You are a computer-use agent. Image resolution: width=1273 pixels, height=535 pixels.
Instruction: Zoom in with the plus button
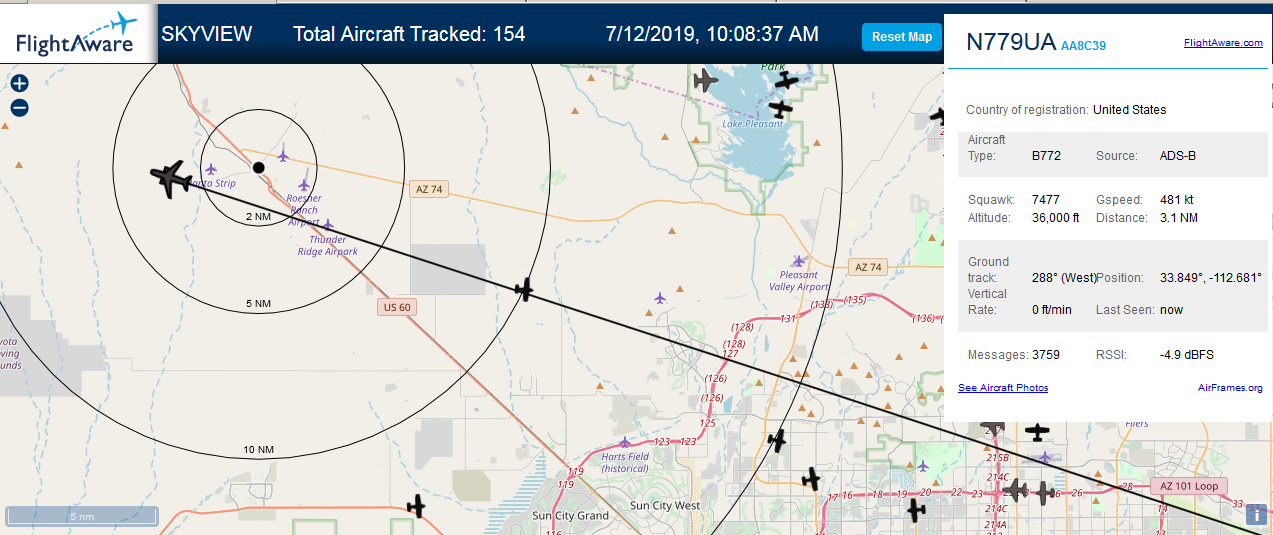pyautogui.click(x=19, y=84)
